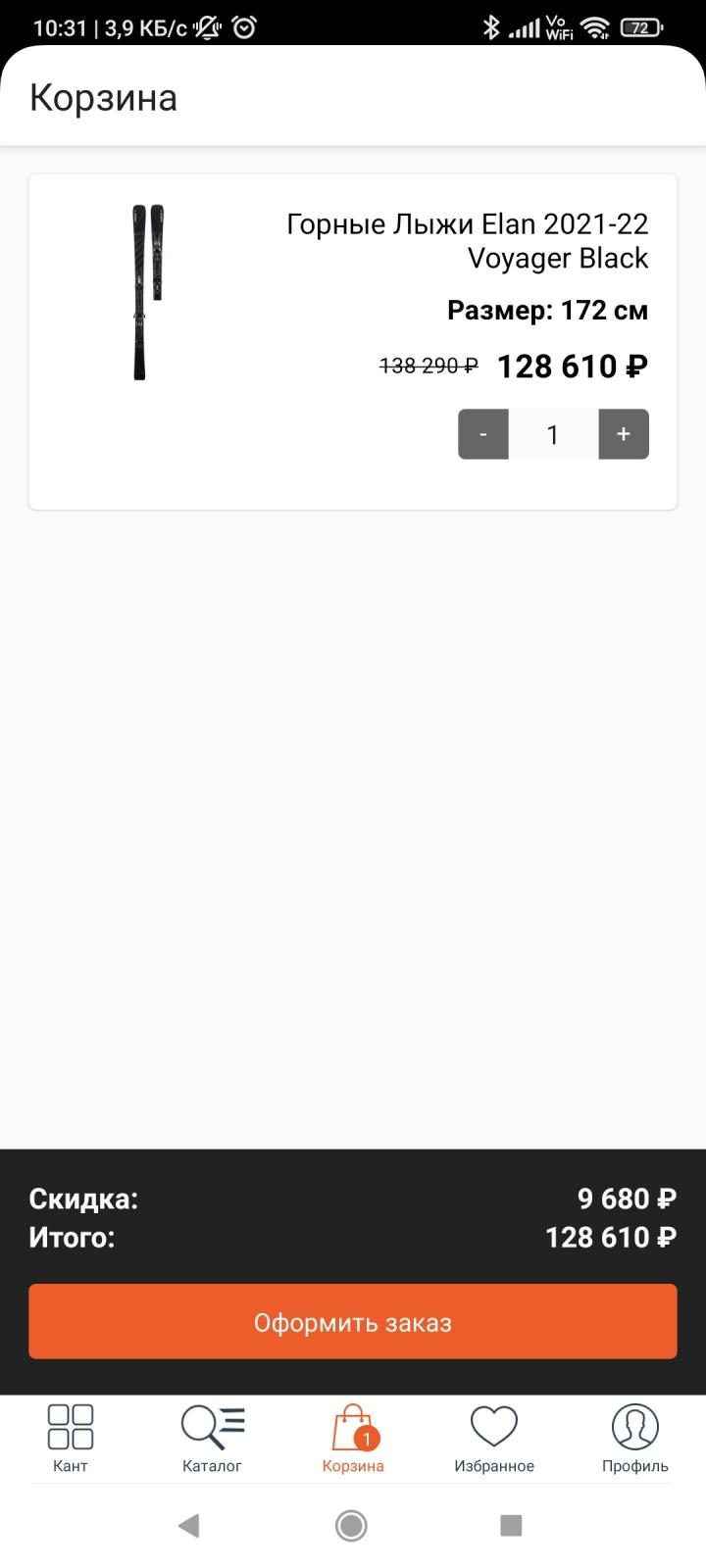Tap Оформить заказ to check out

pos(353,1322)
